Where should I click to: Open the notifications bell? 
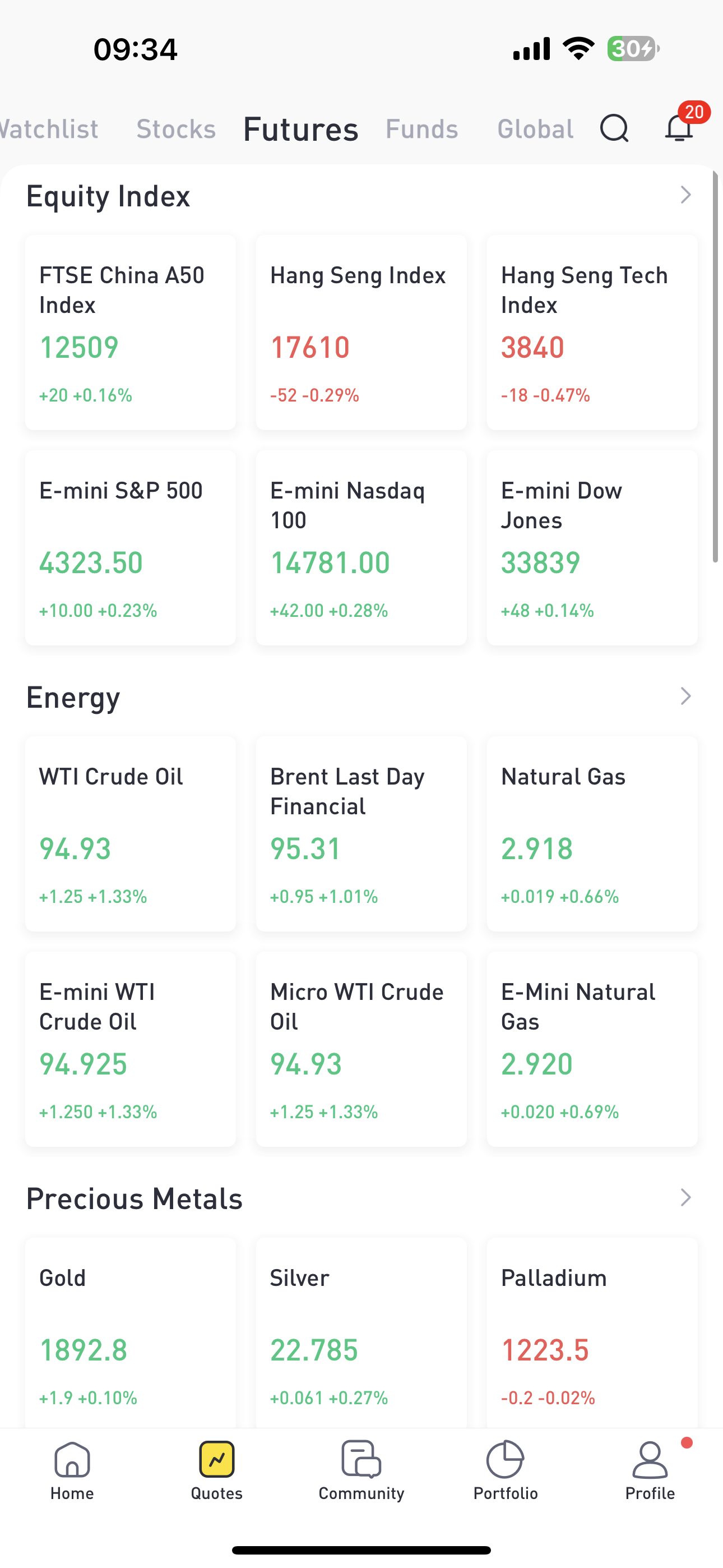click(679, 128)
